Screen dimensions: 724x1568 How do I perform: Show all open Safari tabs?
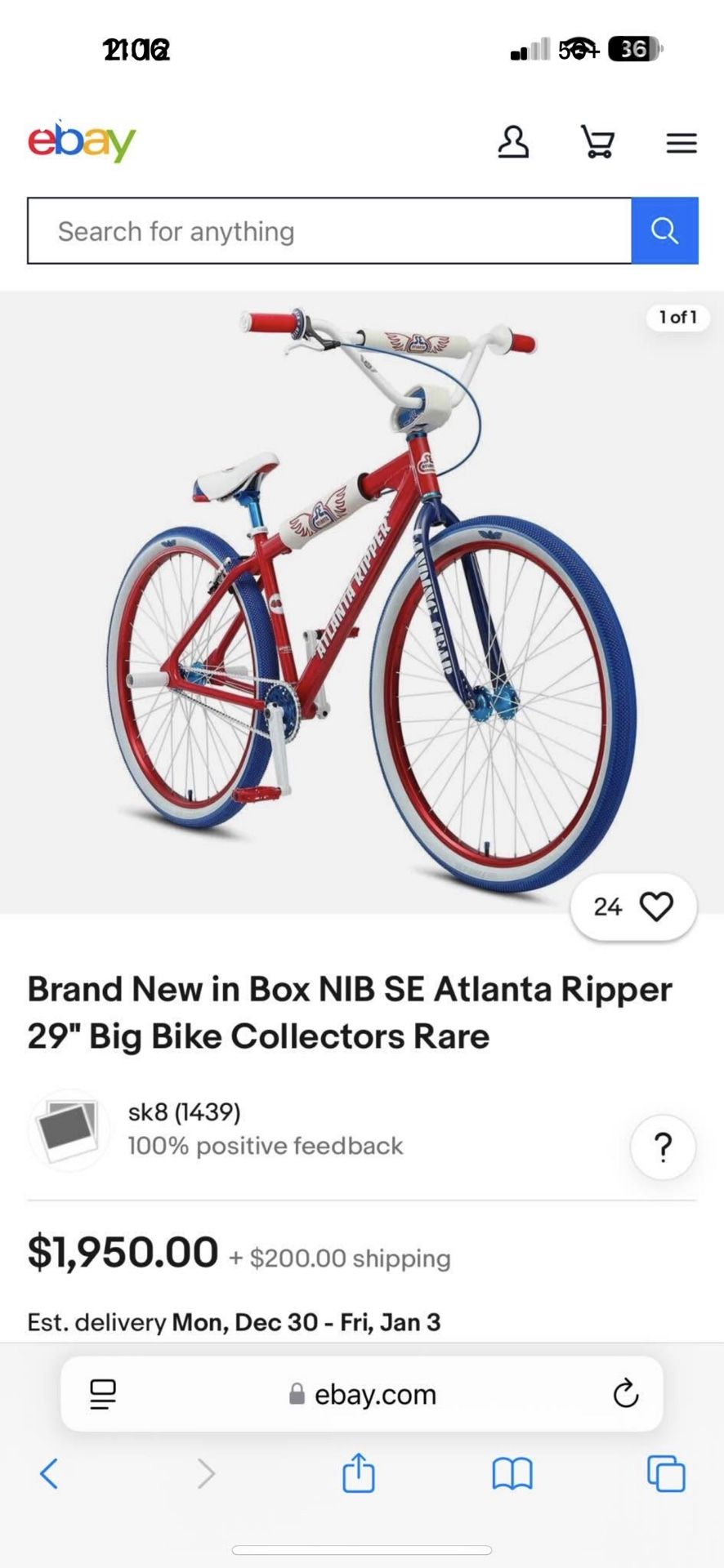tap(666, 1474)
